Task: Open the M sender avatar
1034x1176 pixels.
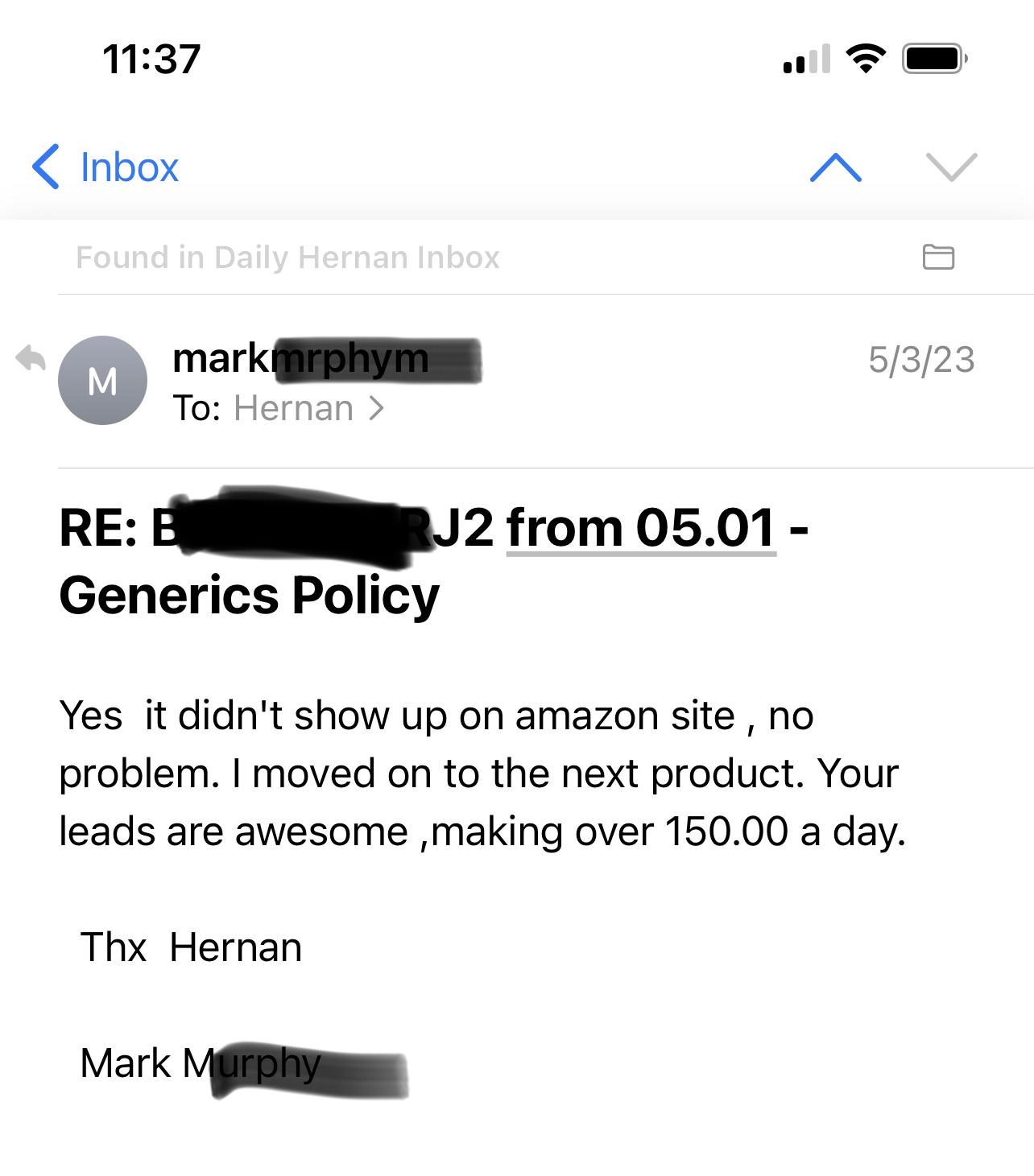Action: (102, 380)
